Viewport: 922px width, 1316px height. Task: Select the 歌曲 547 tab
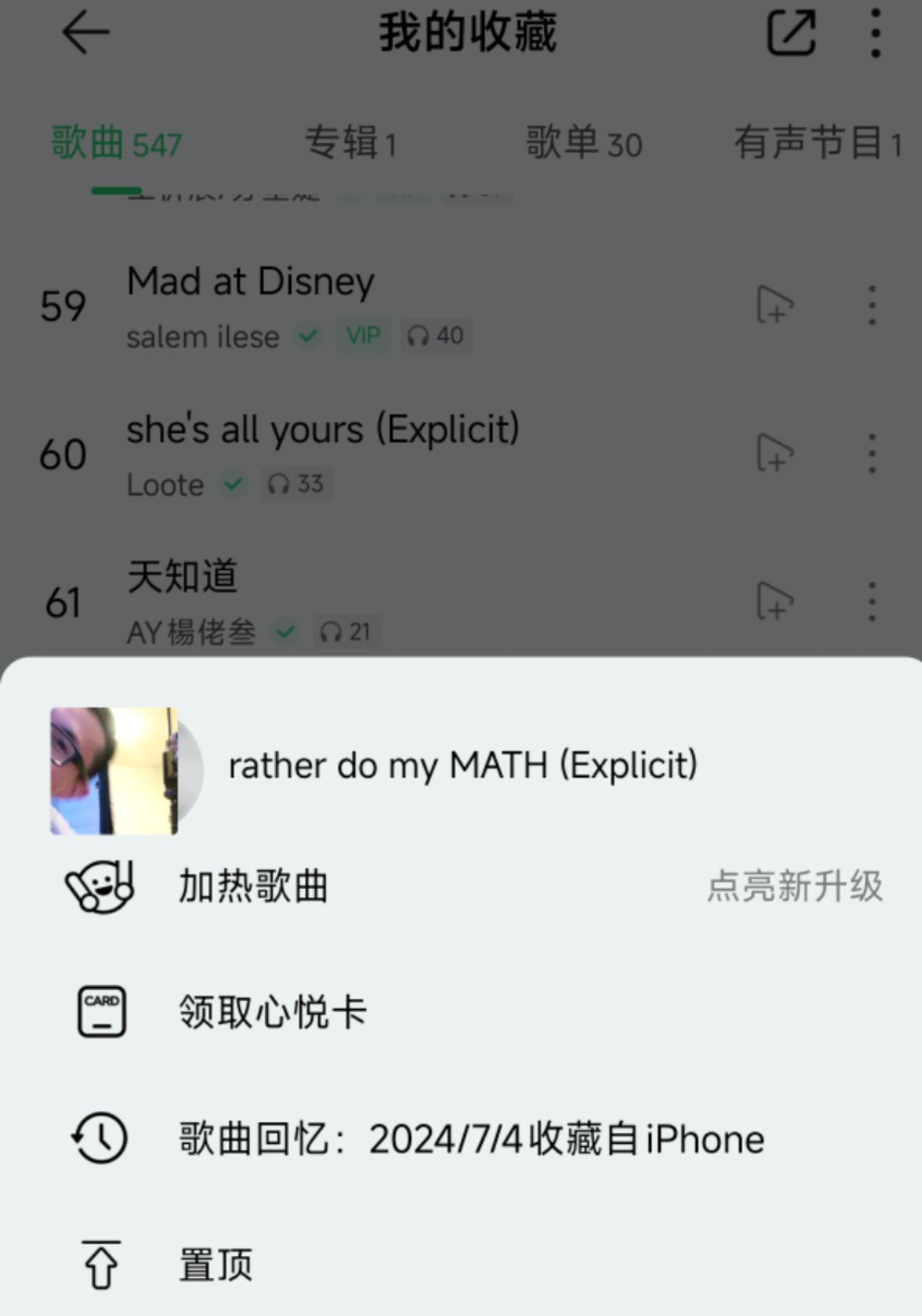coord(116,144)
